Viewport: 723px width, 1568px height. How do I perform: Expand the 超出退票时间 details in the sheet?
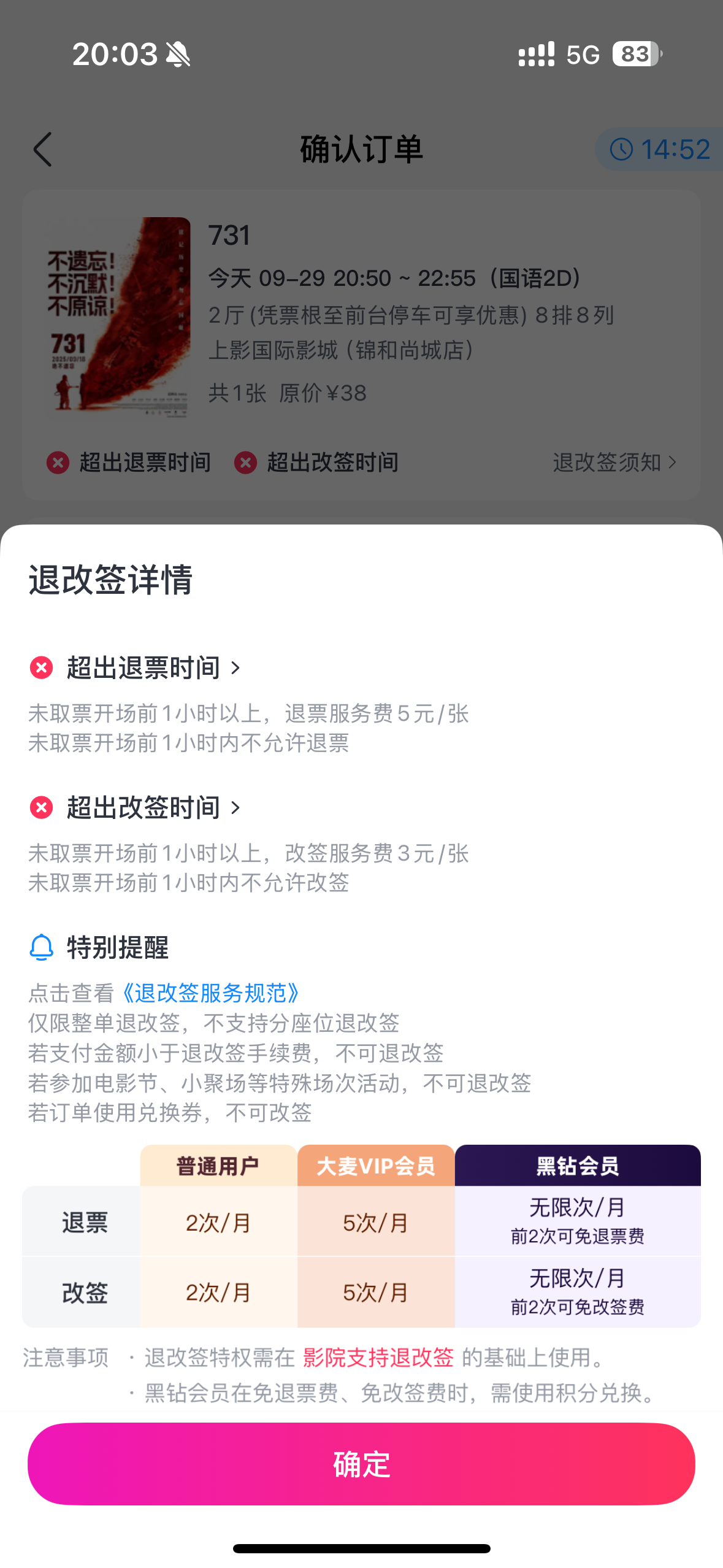pyautogui.click(x=153, y=667)
